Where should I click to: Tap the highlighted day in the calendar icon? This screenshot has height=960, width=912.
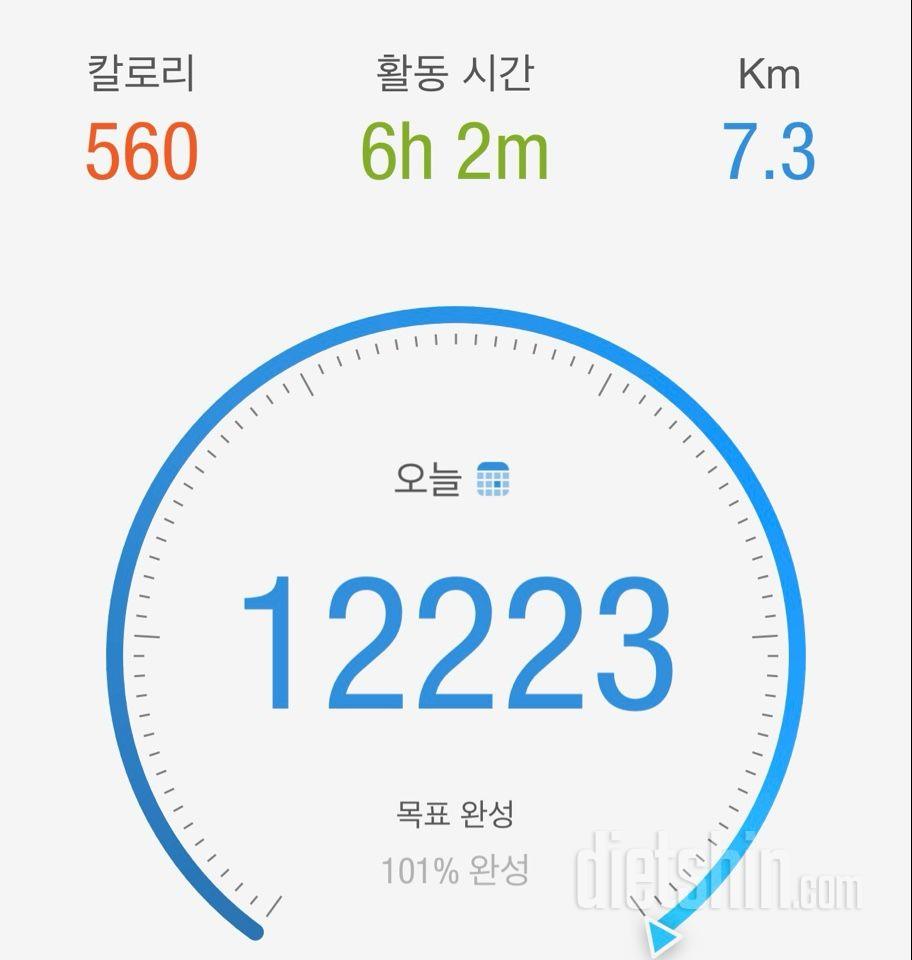point(496,484)
